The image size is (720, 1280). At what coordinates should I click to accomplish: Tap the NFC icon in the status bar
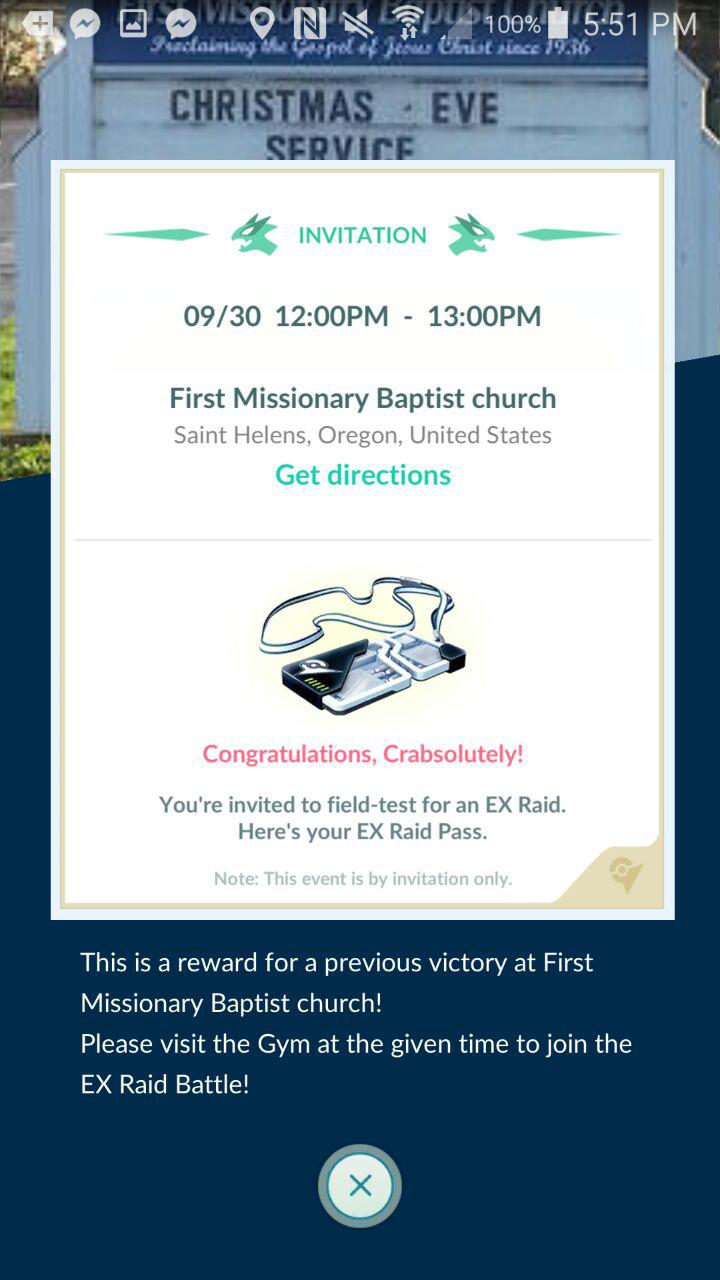click(306, 20)
